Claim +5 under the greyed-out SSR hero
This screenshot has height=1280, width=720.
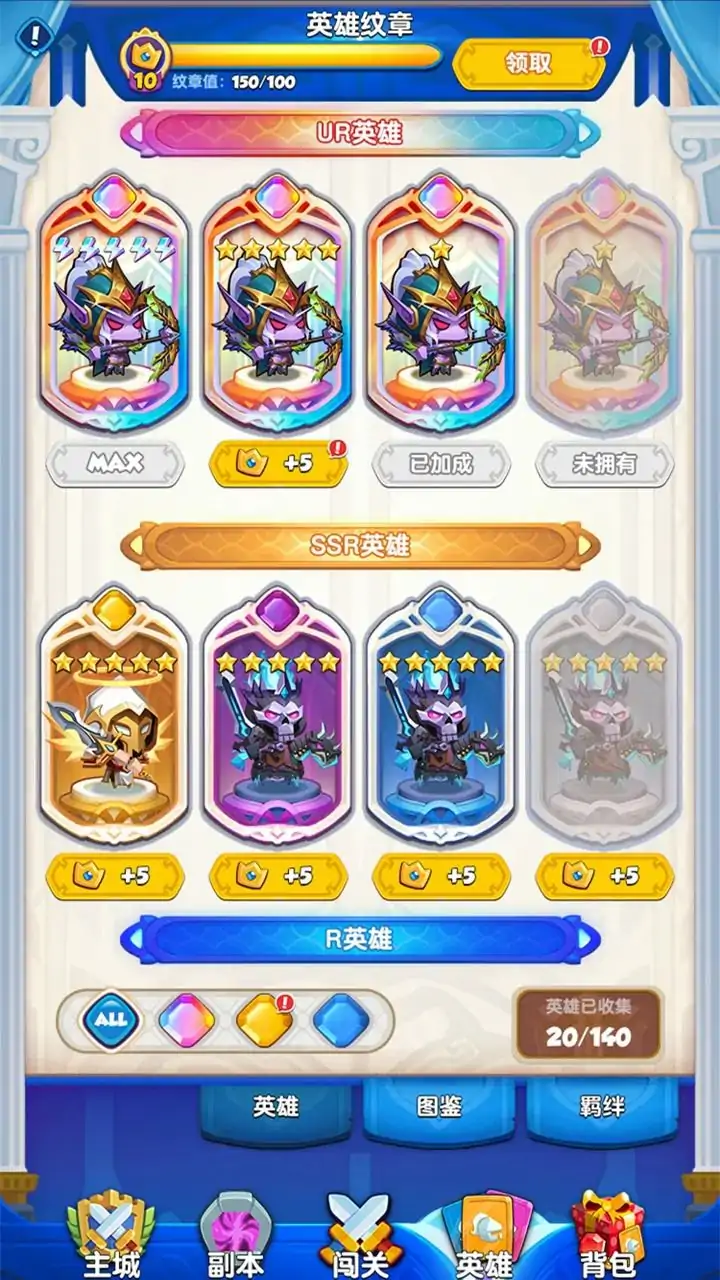[604, 876]
